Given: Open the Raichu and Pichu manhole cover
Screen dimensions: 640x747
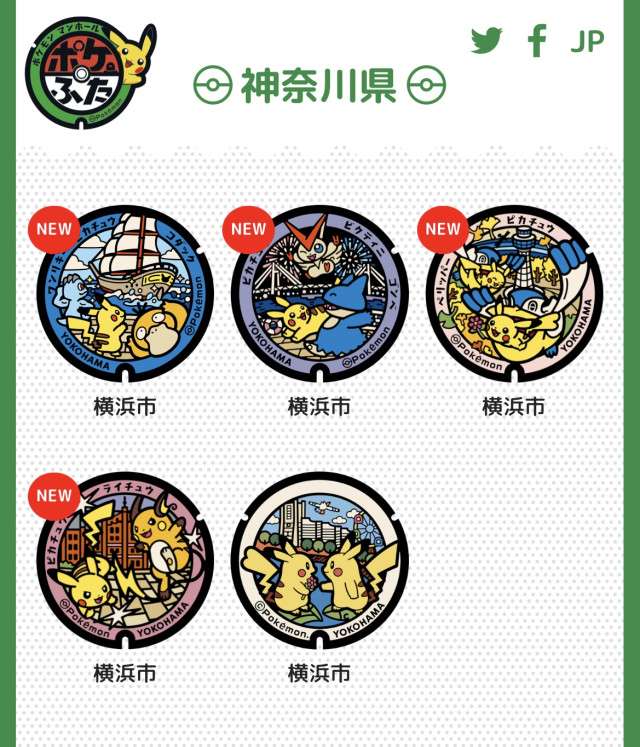Looking at the screenshot, I should click(124, 560).
